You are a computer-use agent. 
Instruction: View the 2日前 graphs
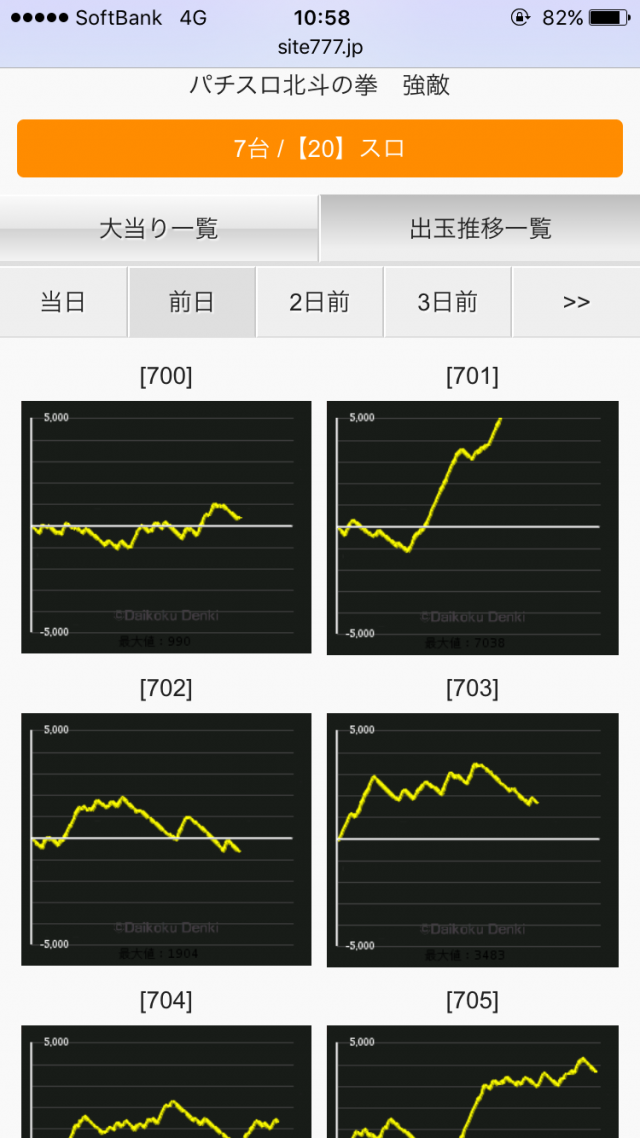319,302
